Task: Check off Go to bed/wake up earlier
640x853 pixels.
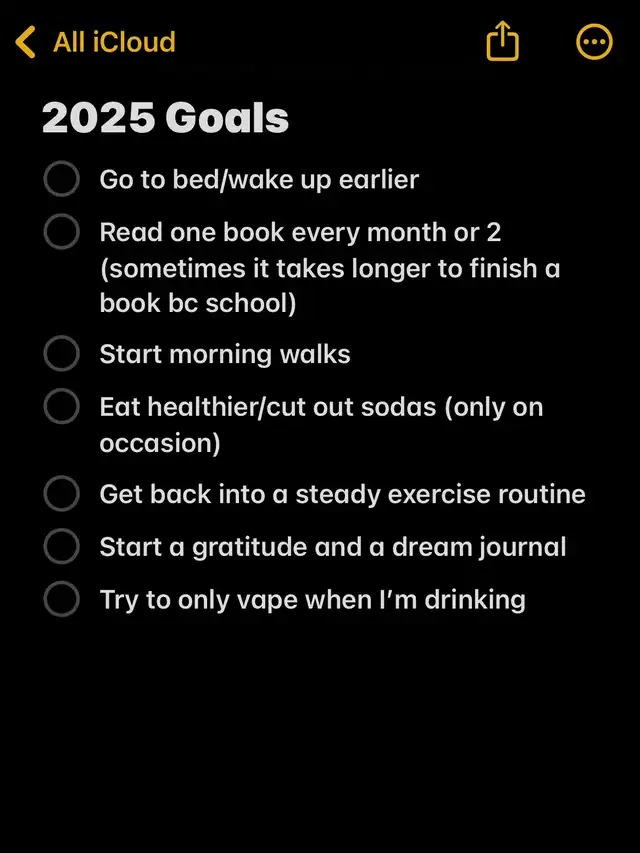Action: tap(62, 180)
